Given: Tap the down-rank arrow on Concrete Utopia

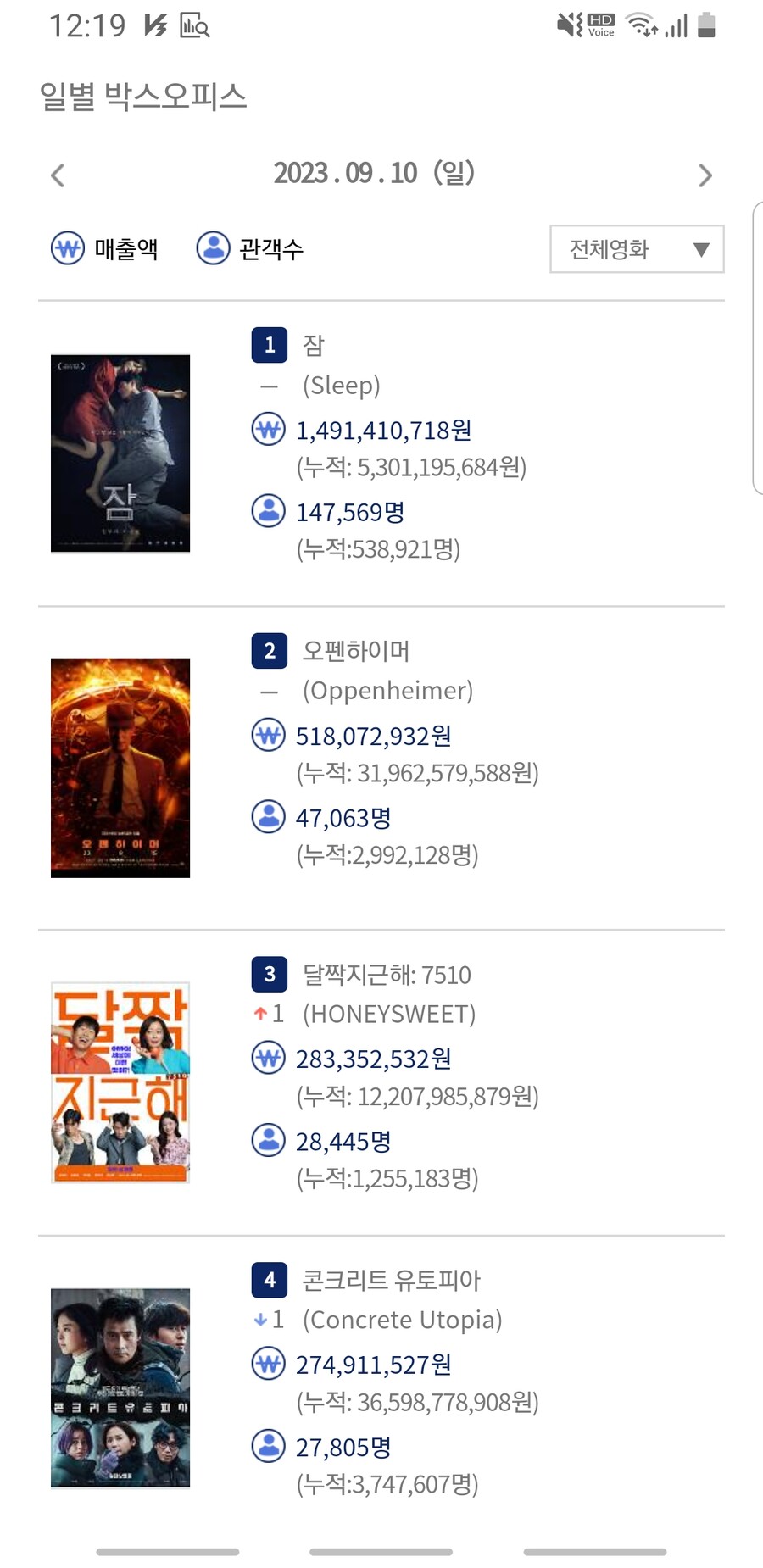Looking at the screenshot, I should 259,1320.
